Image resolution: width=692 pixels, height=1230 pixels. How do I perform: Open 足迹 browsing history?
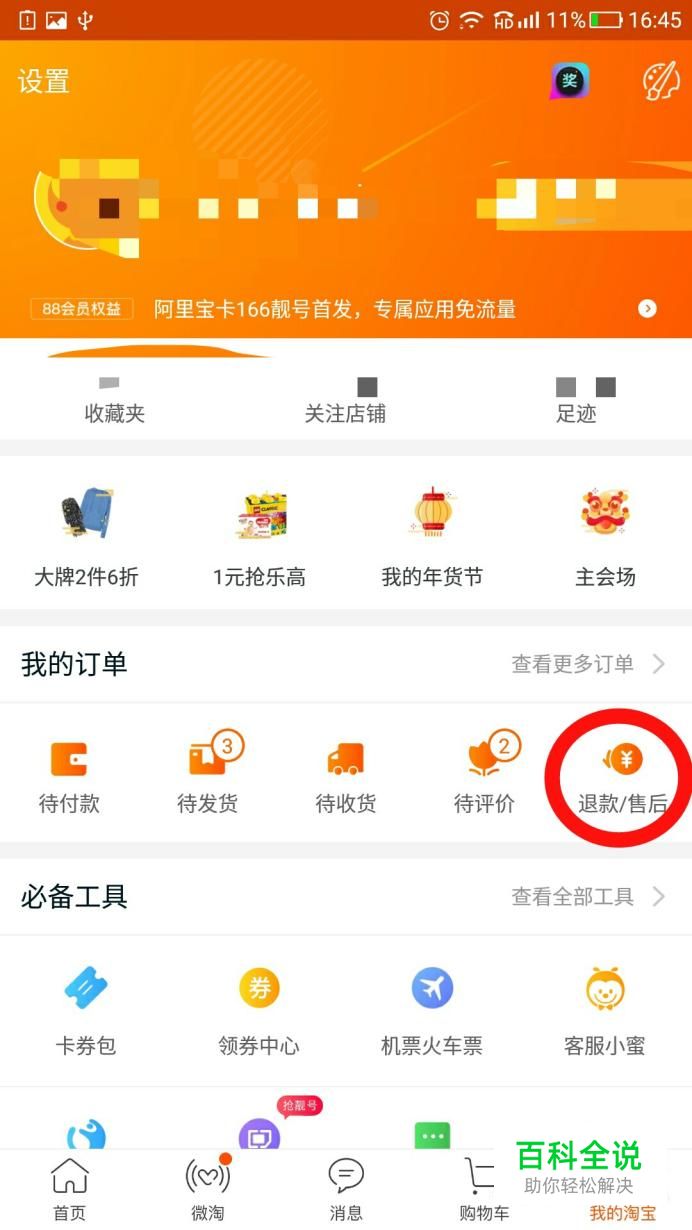tap(576, 400)
